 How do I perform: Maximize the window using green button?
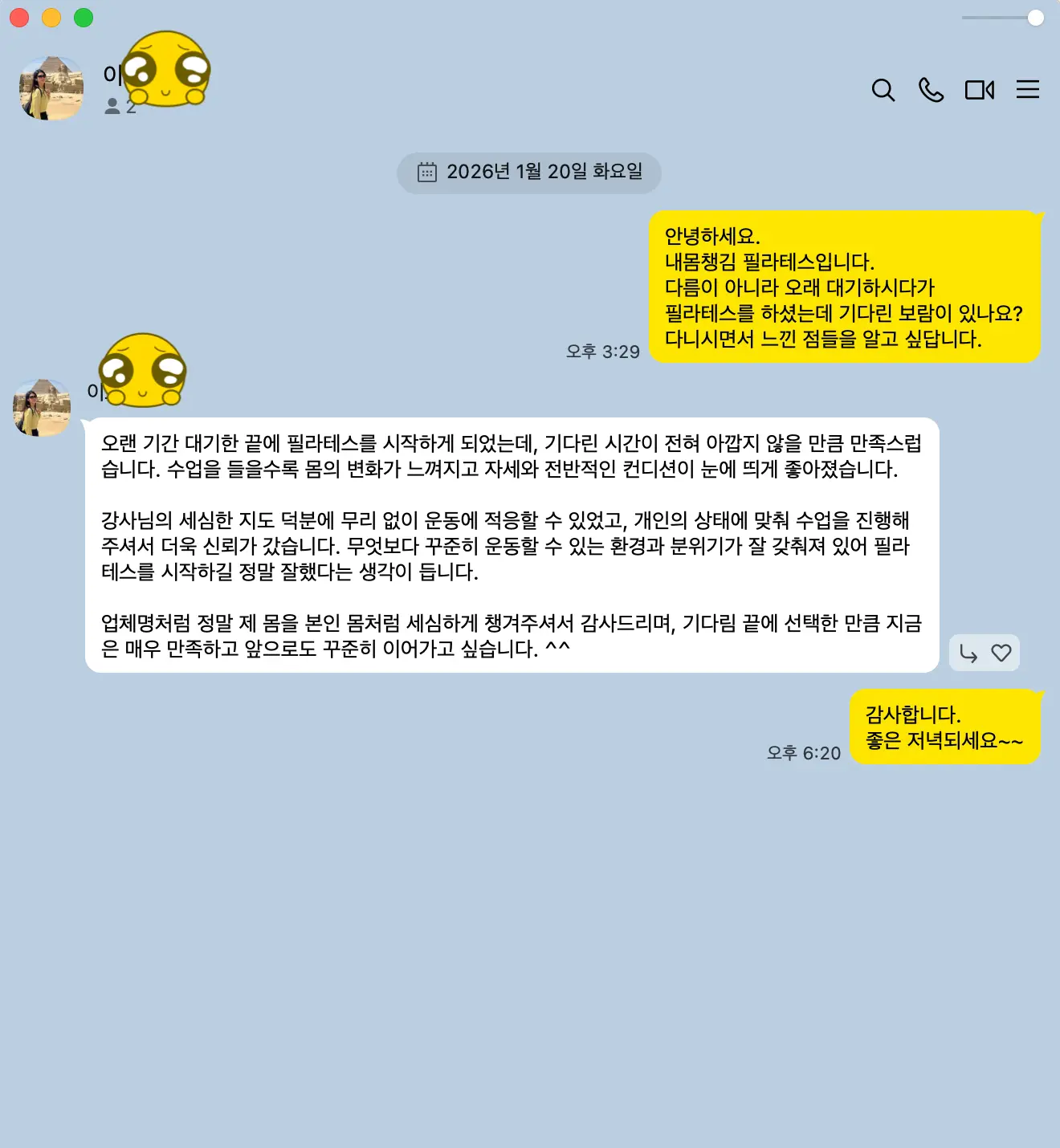point(84,18)
